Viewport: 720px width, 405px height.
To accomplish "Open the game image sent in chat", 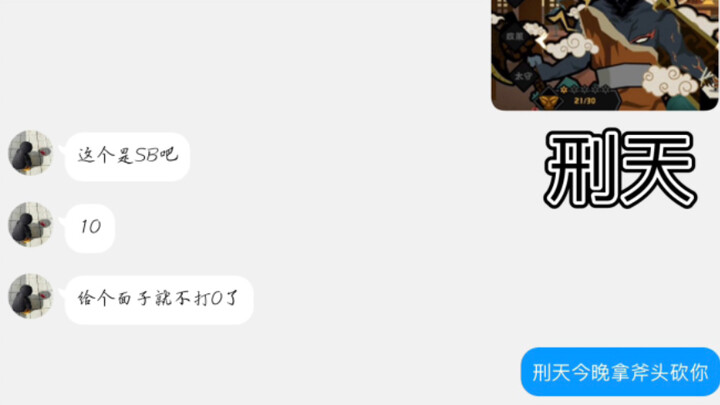I will (x=604, y=54).
